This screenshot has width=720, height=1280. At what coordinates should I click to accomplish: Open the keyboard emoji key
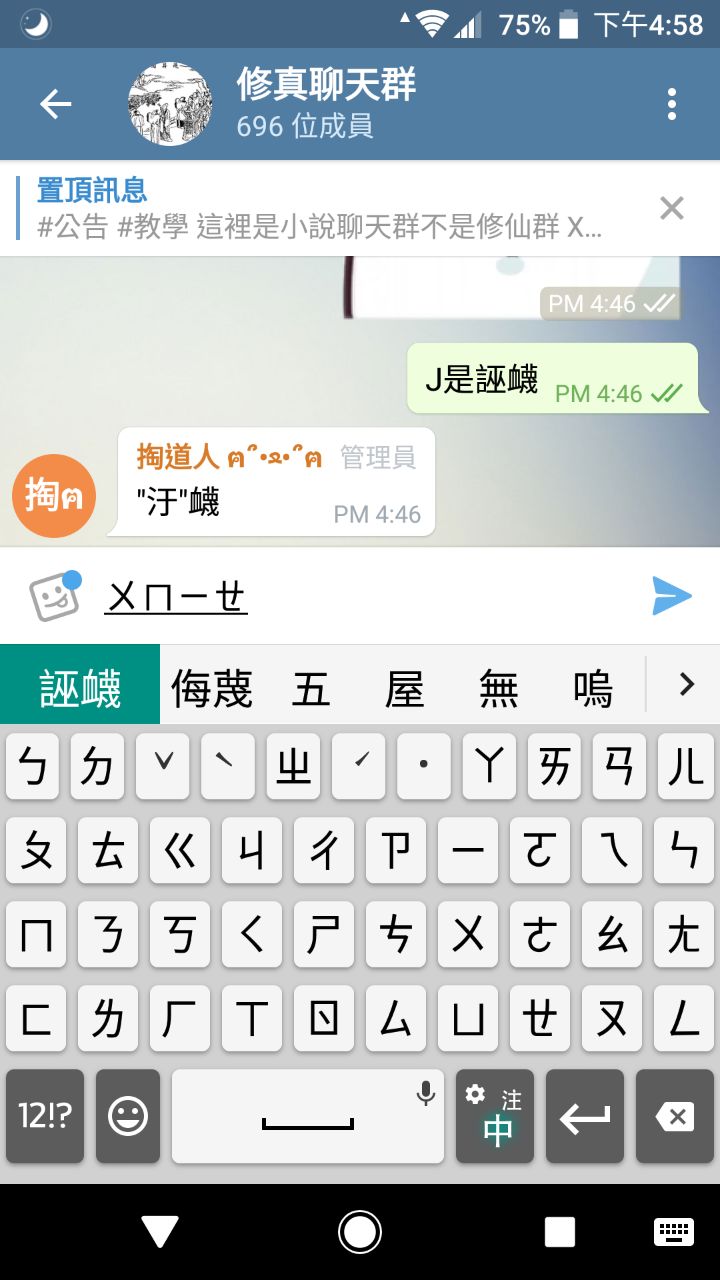[127, 1116]
